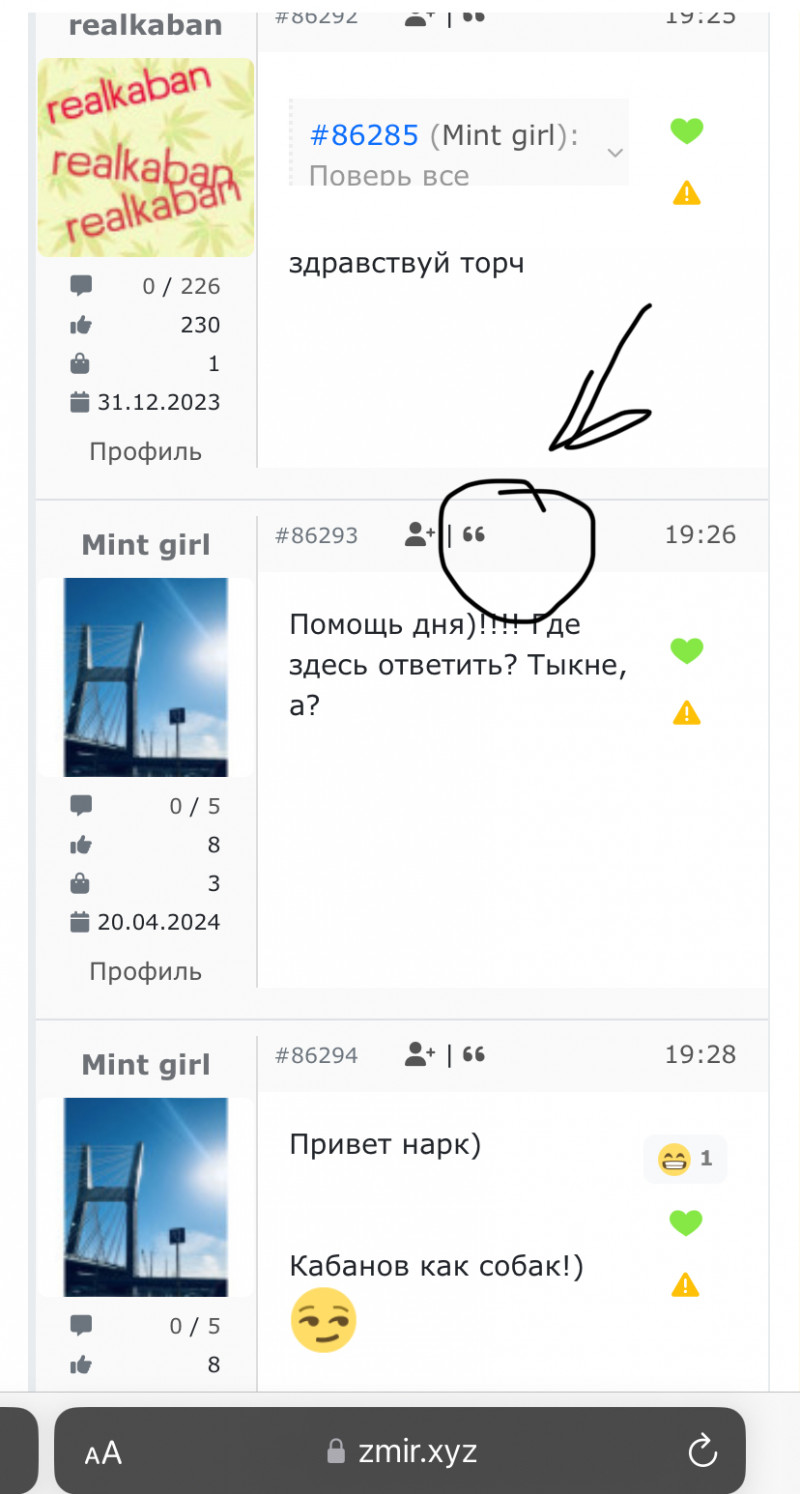800x1494 pixels.
Task: Tap the add-user icon on post #86294
Action: (420, 1055)
